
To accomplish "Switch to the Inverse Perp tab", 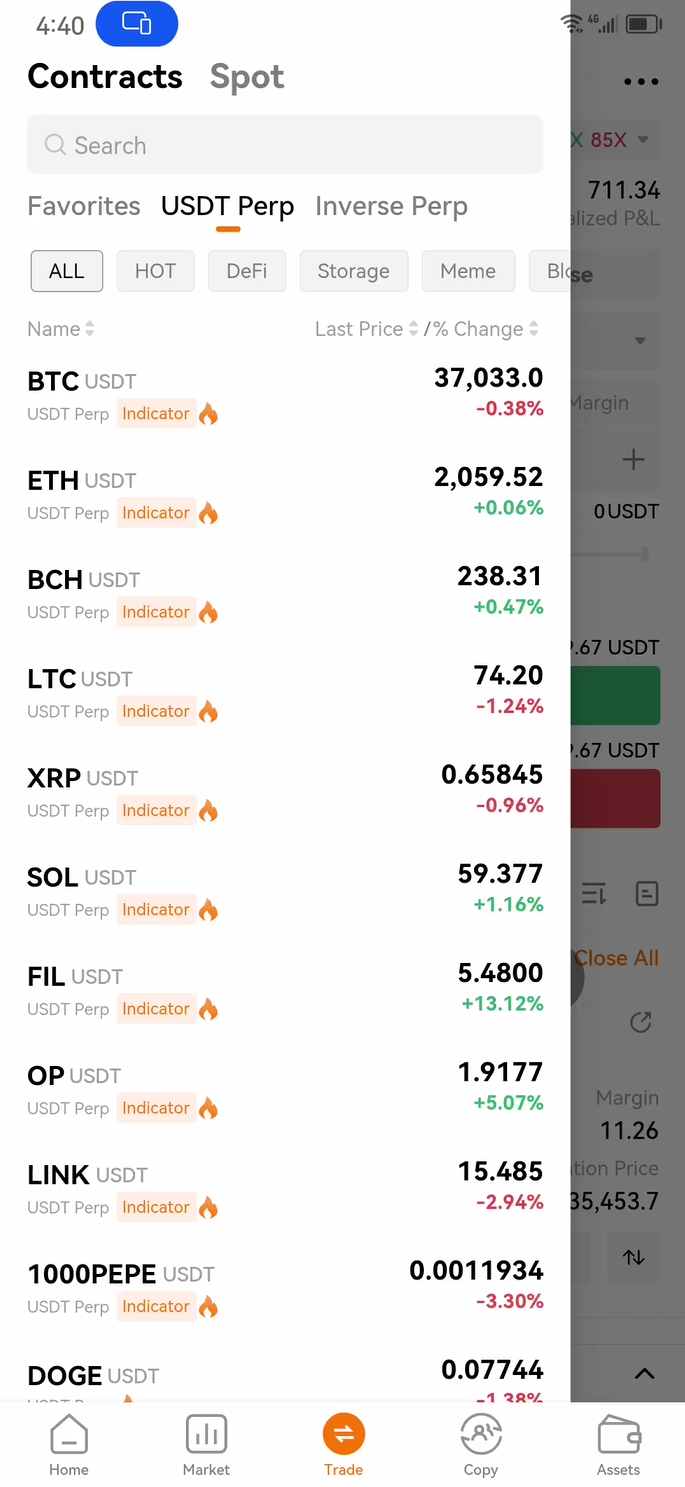I will coord(391,206).
